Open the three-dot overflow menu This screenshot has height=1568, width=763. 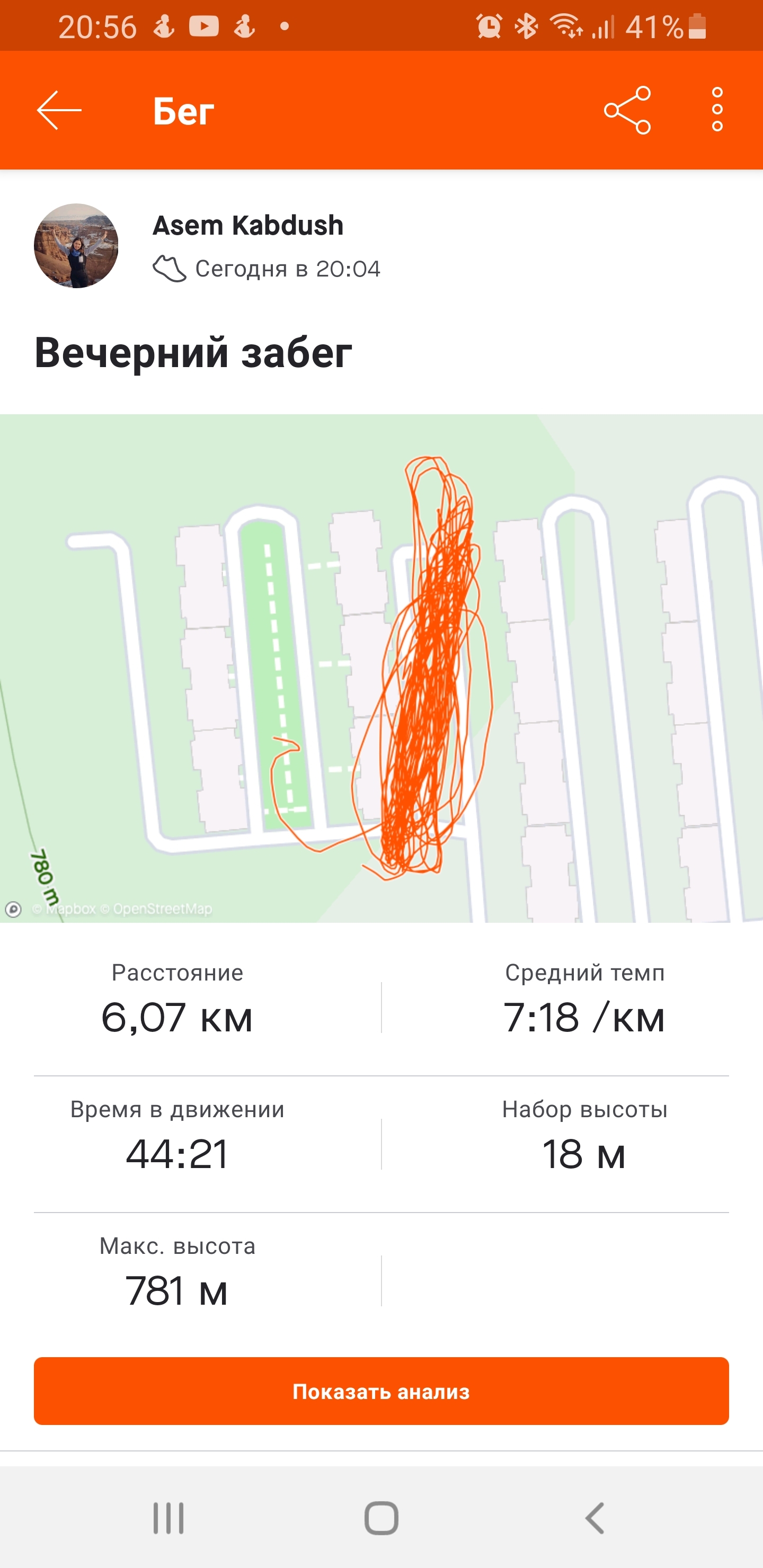click(717, 110)
